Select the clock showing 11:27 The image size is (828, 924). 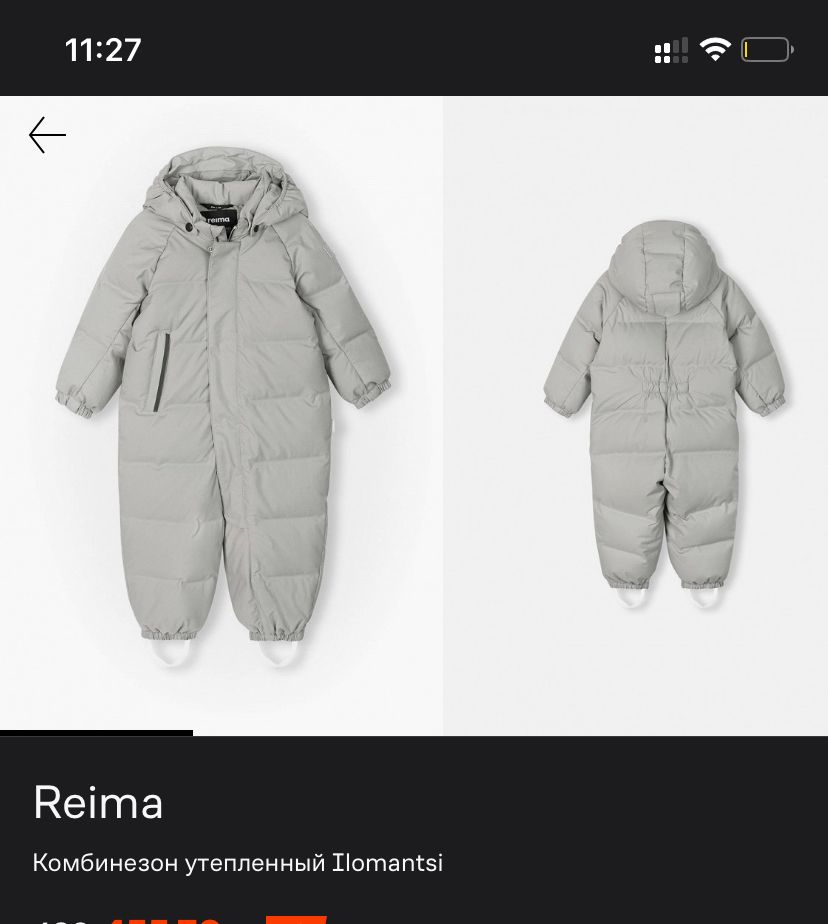coord(102,49)
